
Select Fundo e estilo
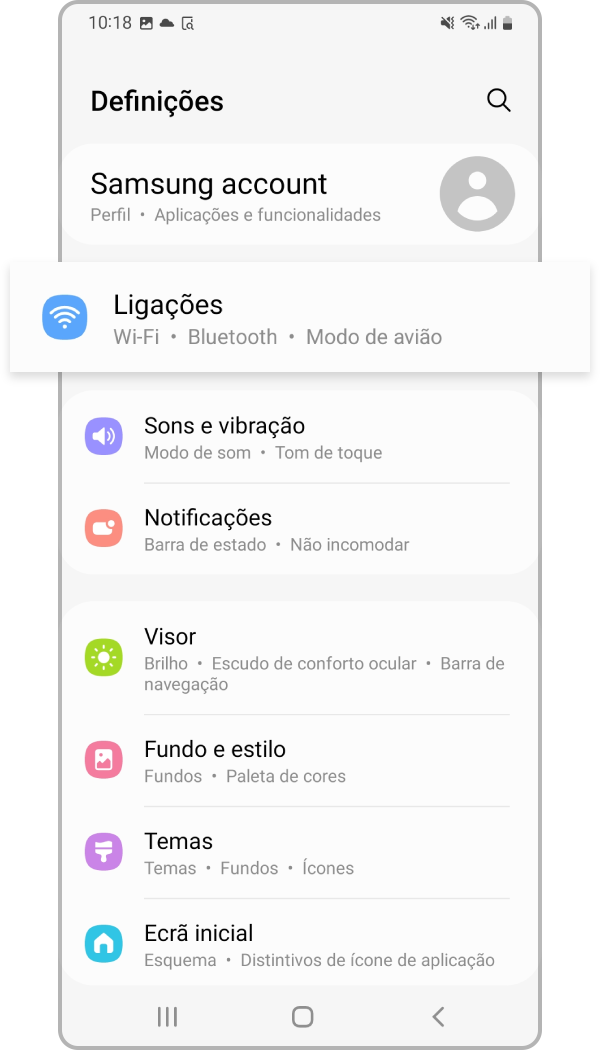click(300, 761)
